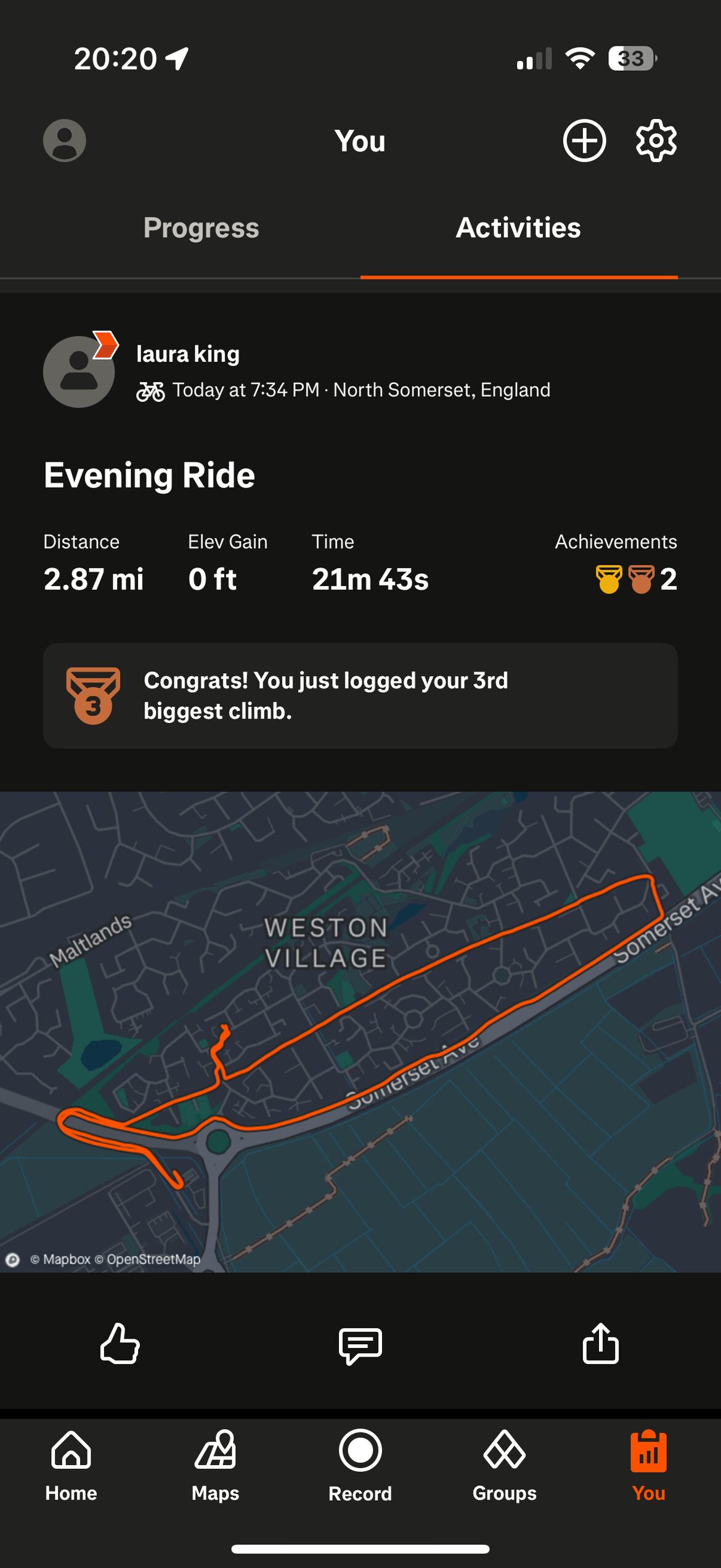The image size is (721, 1568).
Task: View laura king's profile
Action: [187, 354]
